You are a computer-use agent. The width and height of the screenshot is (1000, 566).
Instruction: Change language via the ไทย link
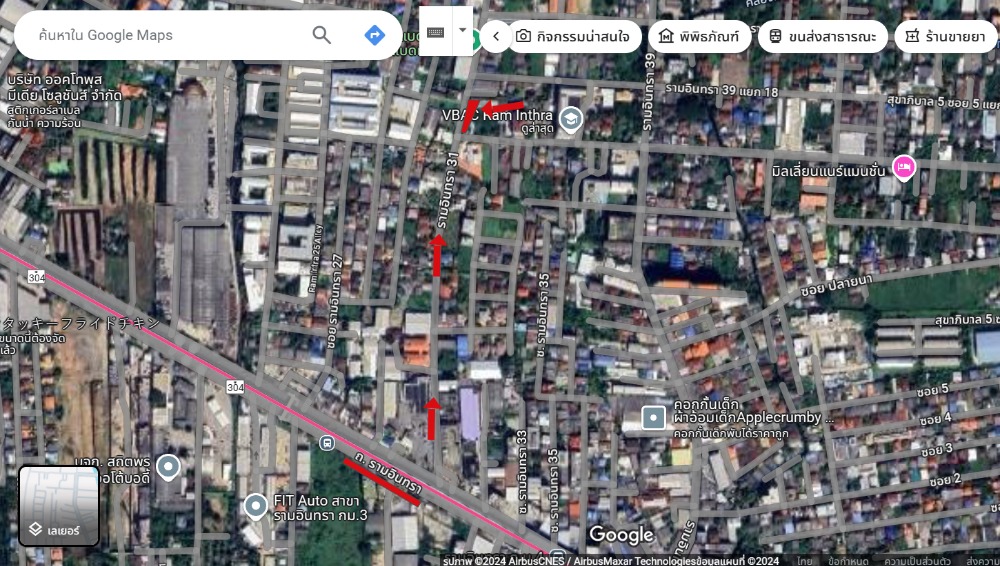805,561
